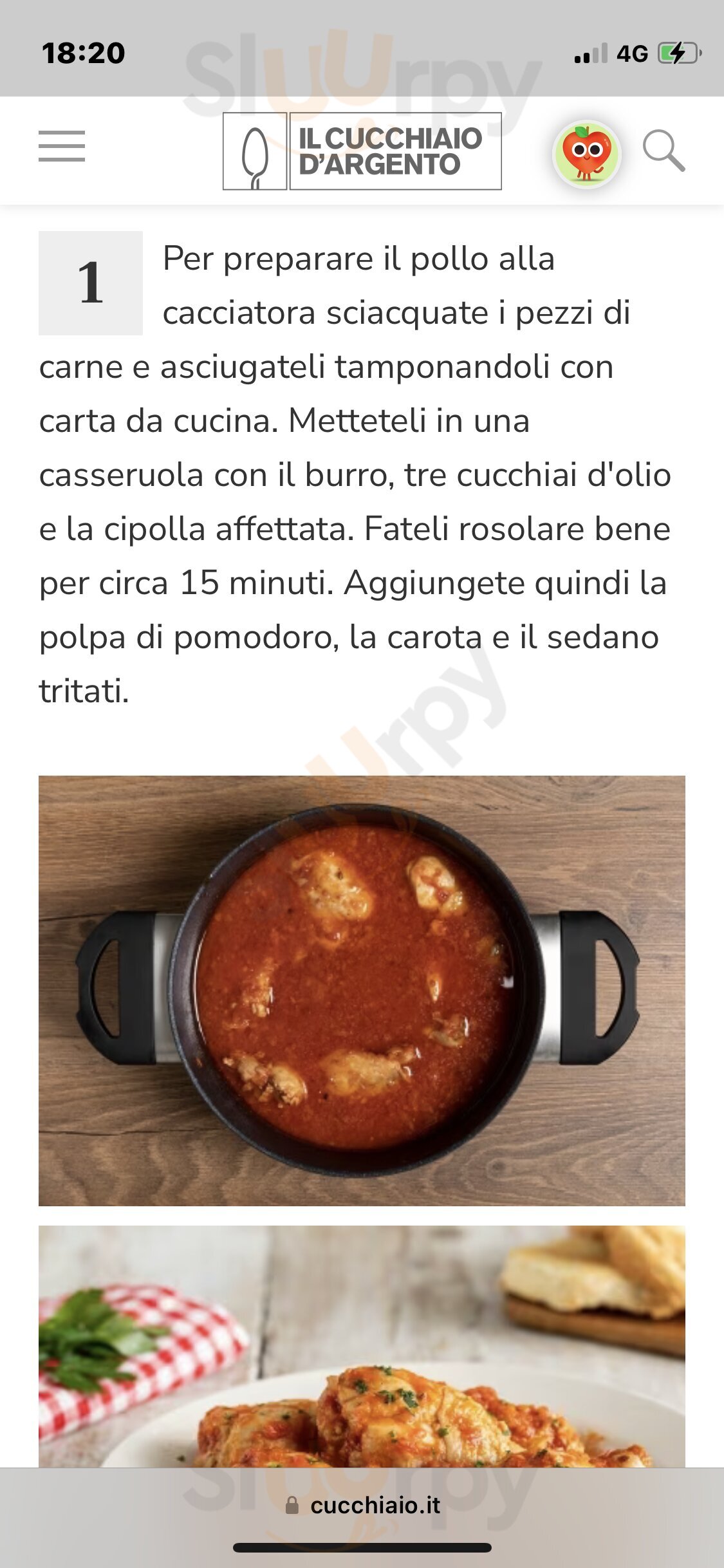Open the hamburger menu
Screen dimensions: 724x1568
[x=62, y=146]
